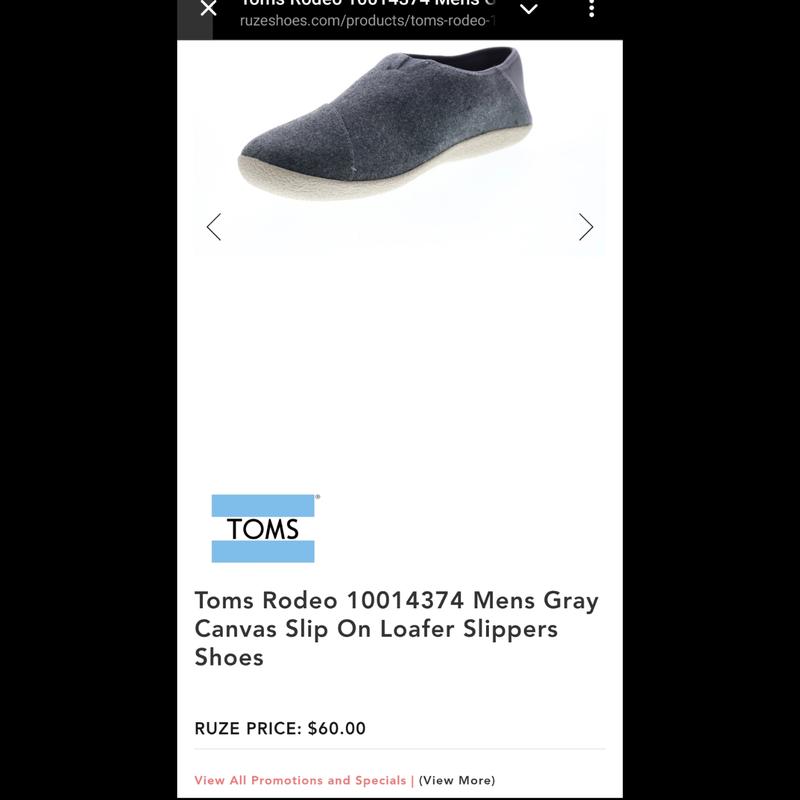
Task: Show the next product image
Action: point(586,227)
